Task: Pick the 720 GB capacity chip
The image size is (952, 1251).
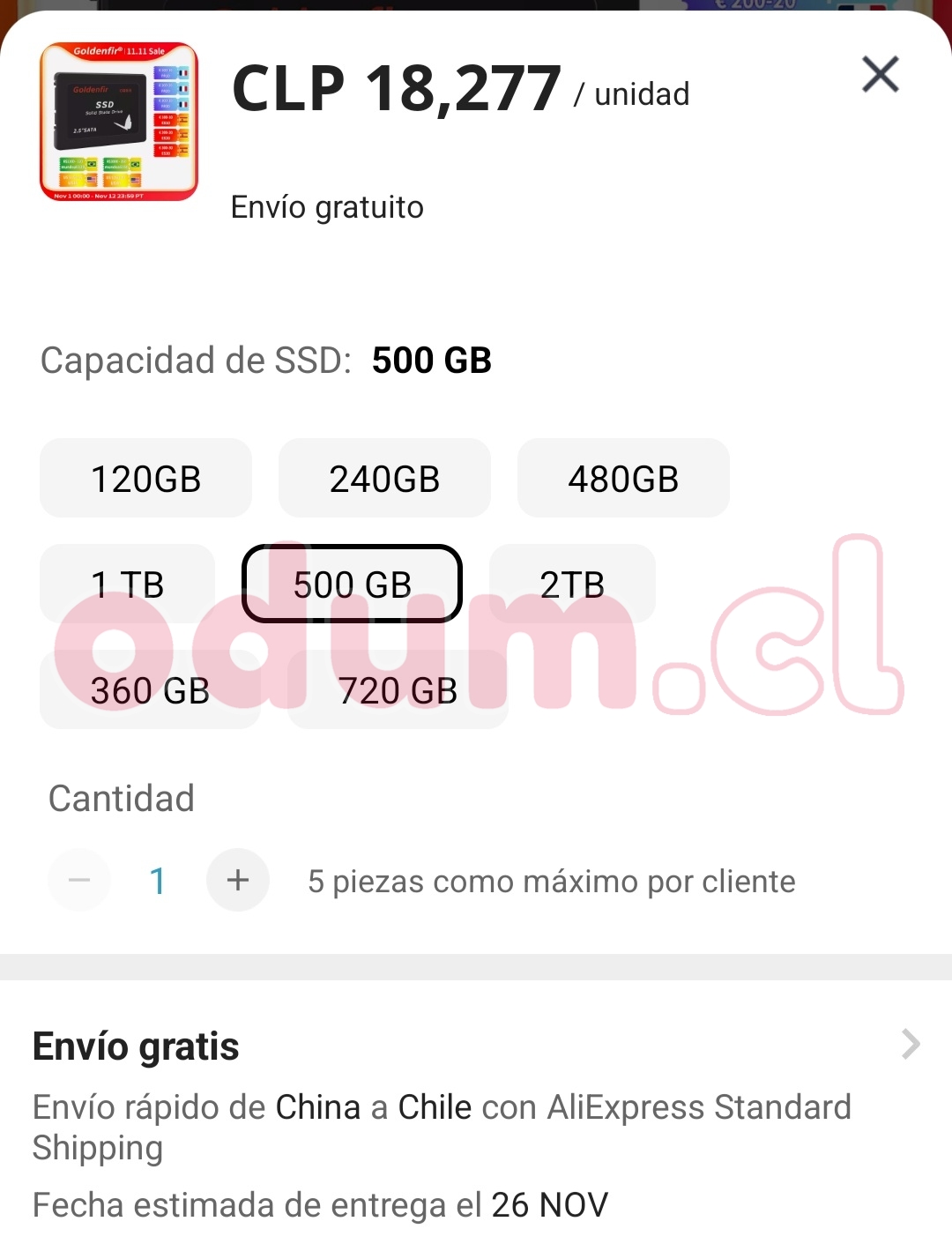Action: 398,690
